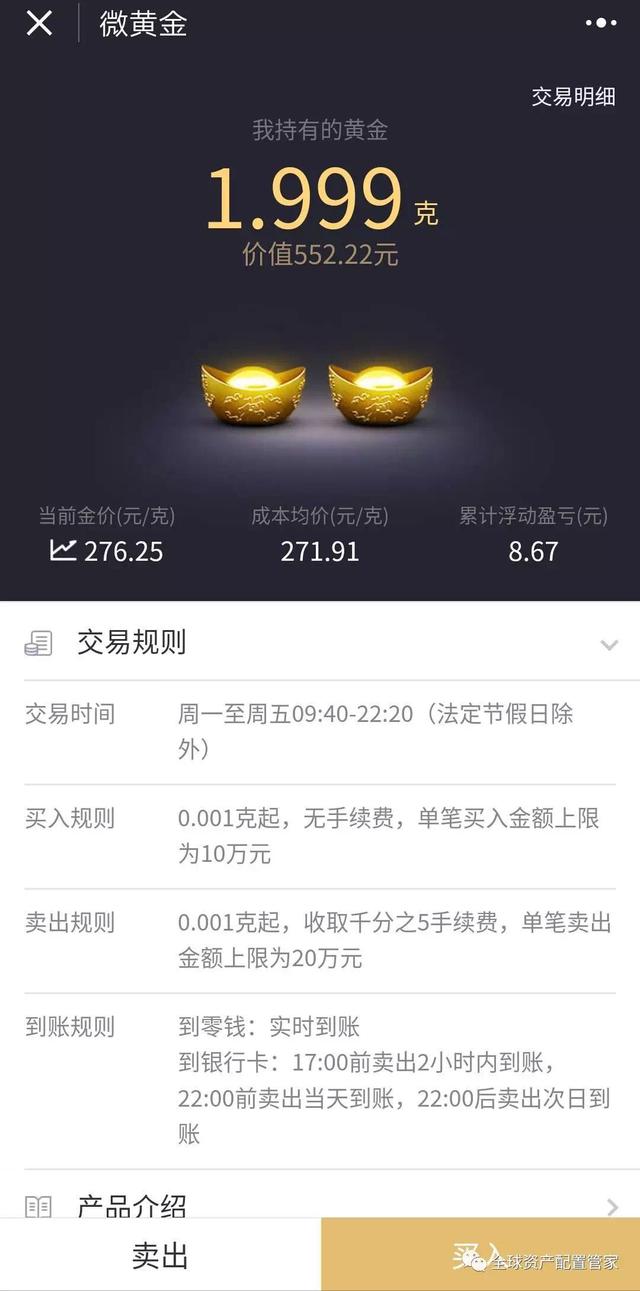View 交易明细 transaction details
640x1291 pixels.
573,96
